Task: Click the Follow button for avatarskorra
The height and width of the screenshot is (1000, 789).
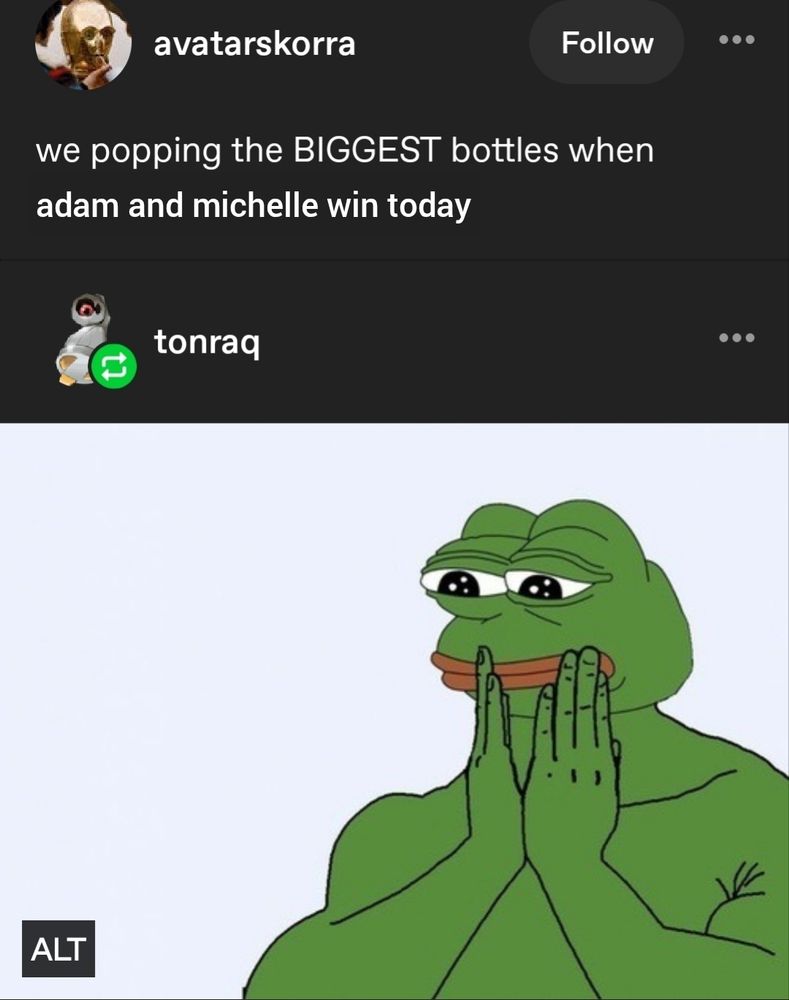Action: [x=606, y=42]
